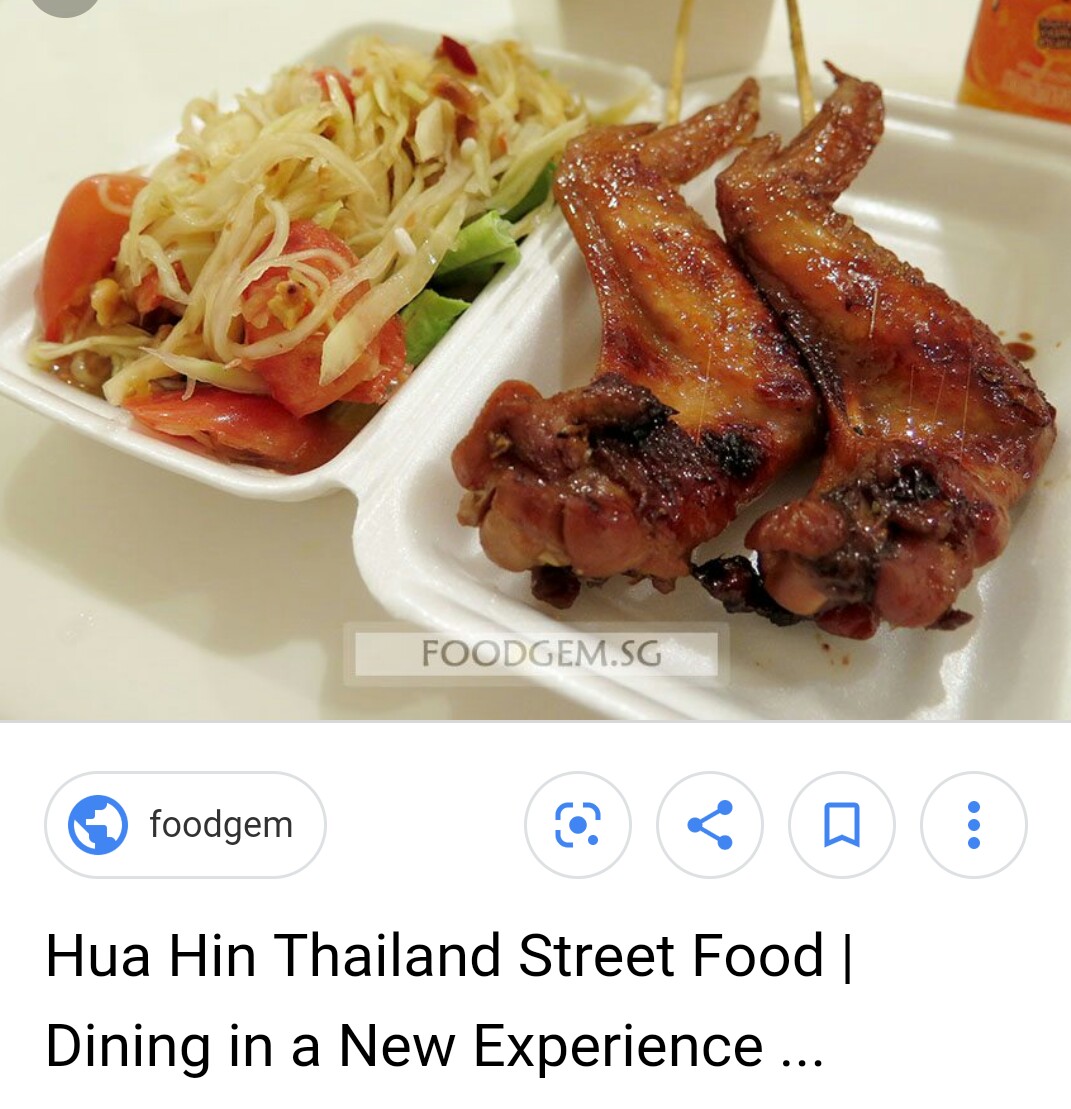Image resolution: width=1071 pixels, height=1109 pixels.
Task: Search this image with Google Lens
Action: pos(578,825)
